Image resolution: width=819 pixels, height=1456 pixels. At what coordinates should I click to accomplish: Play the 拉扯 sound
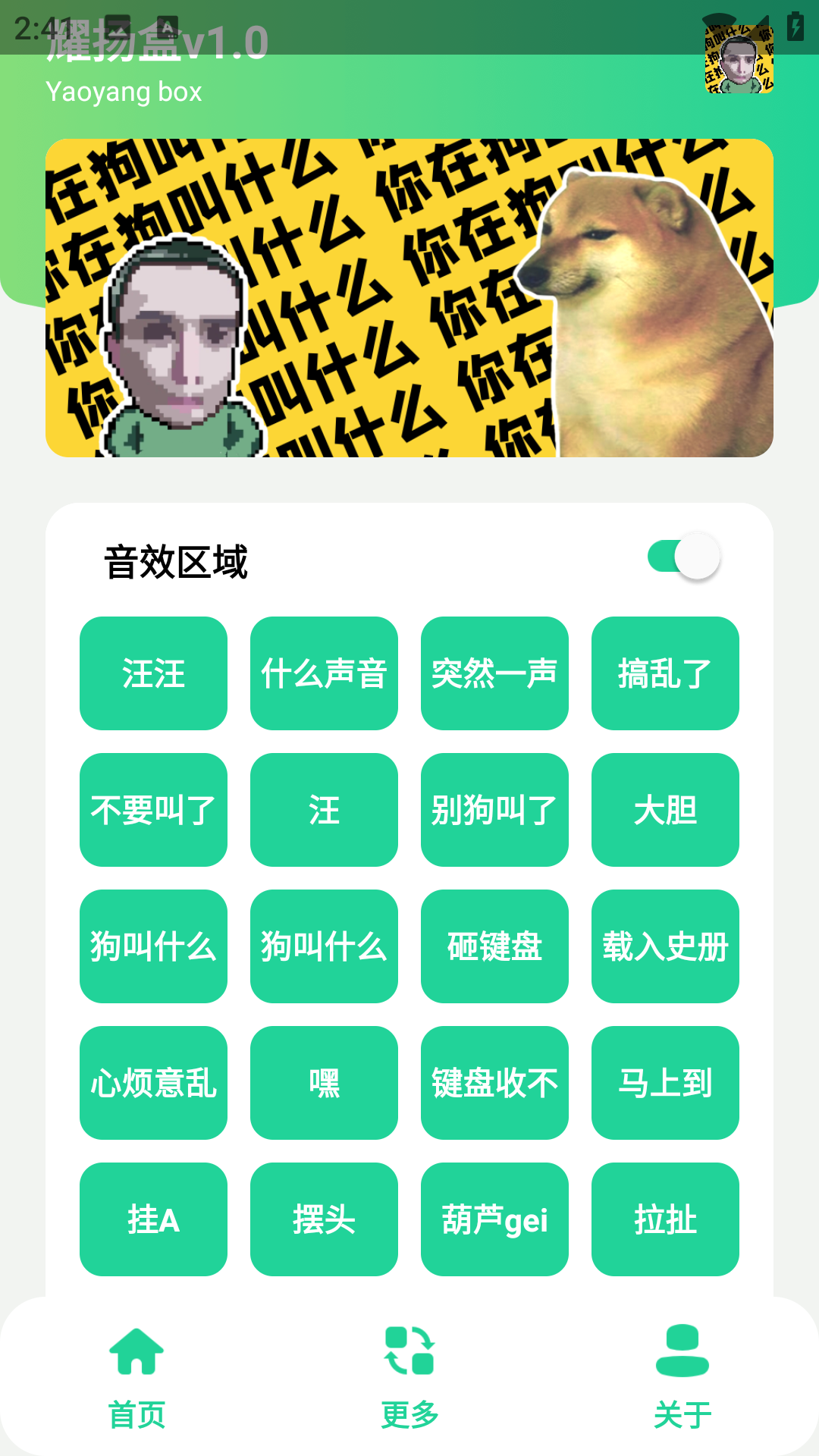point(665,1219)
